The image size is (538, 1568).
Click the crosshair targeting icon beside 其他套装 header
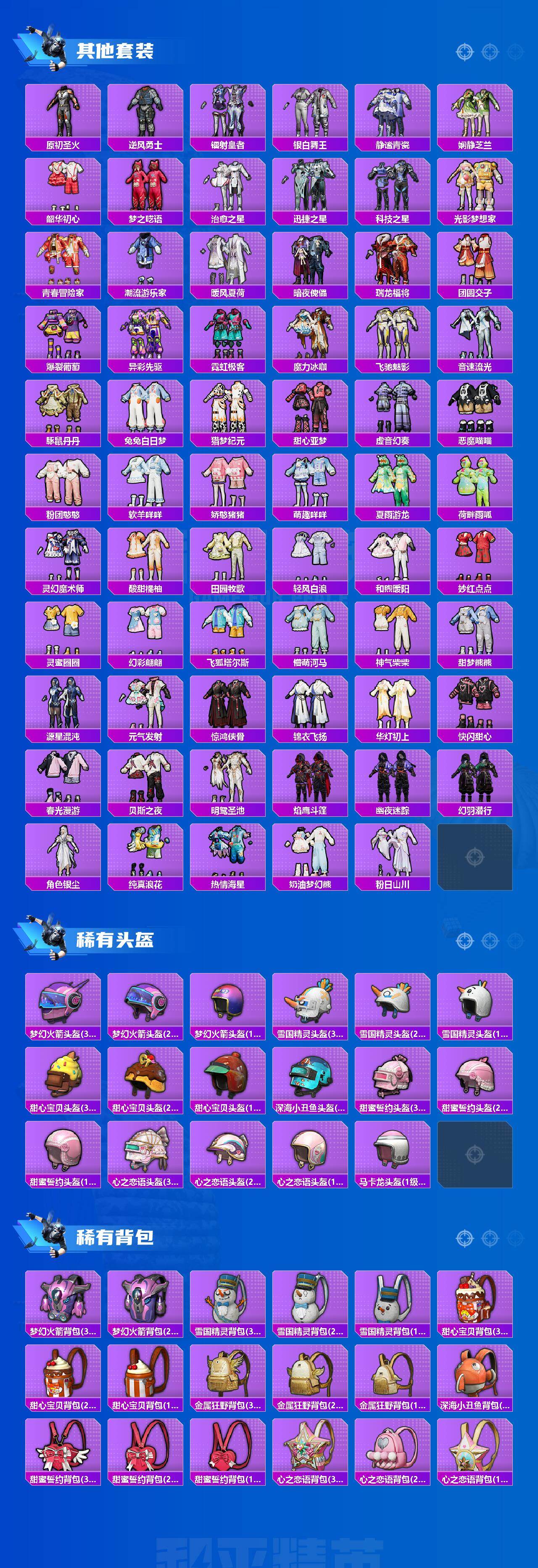[x=464, y=53]
